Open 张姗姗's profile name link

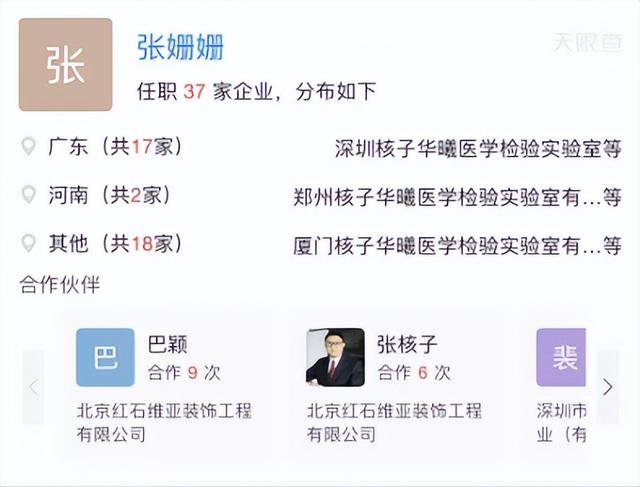pyautogui.click(x=180, y=47)
